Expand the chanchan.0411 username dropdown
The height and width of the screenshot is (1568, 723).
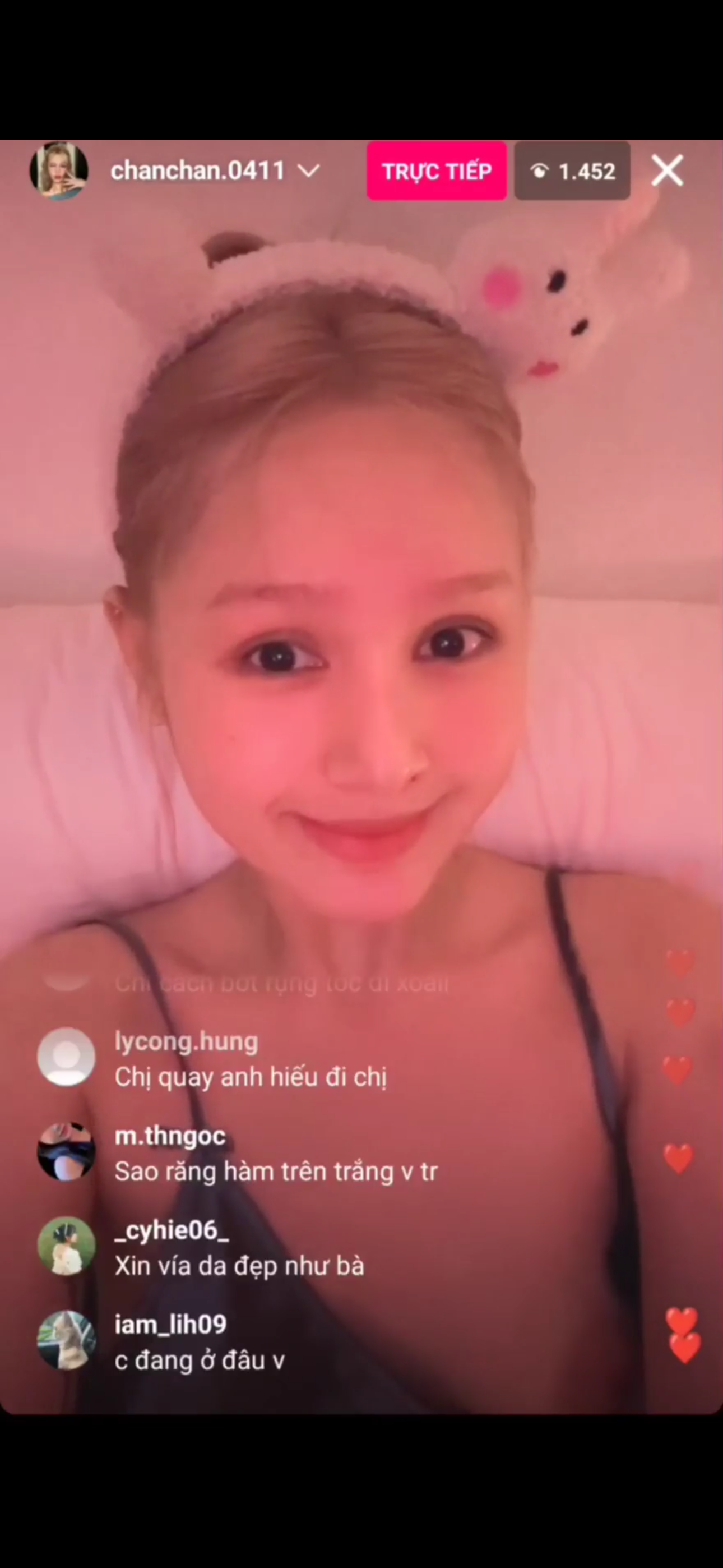pos(309,171)
